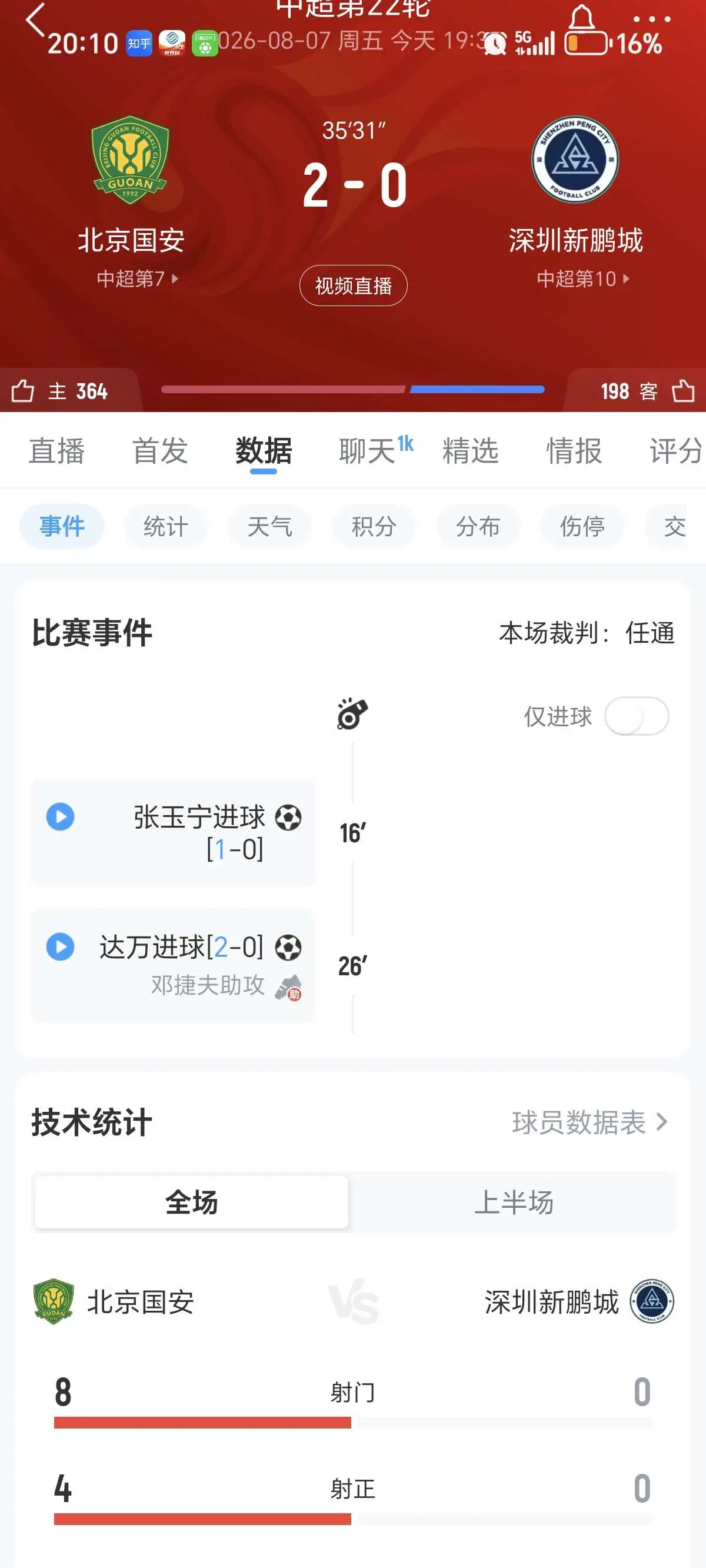The image size is (706, 1568).
Task: Select the 统计 chip
Action: pyautogui.click(x=165, y=526)
